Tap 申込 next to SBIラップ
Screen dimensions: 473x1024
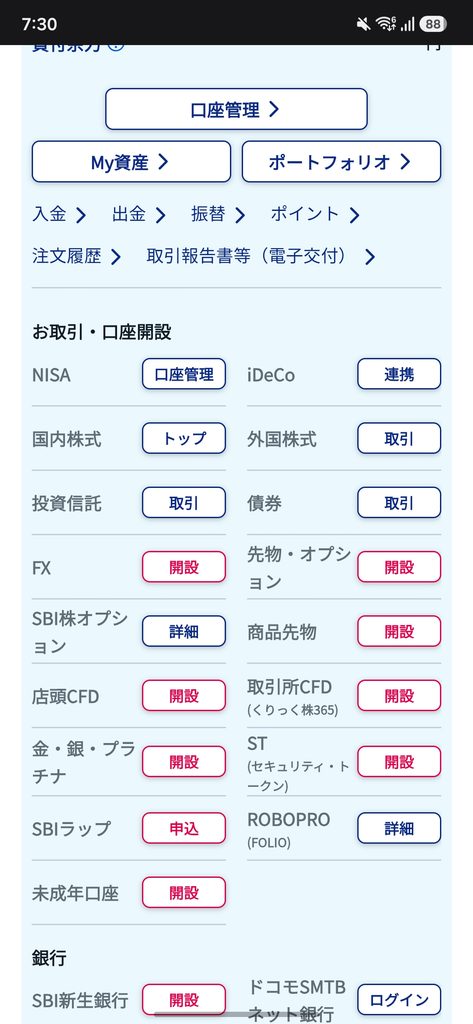(184, 828)
